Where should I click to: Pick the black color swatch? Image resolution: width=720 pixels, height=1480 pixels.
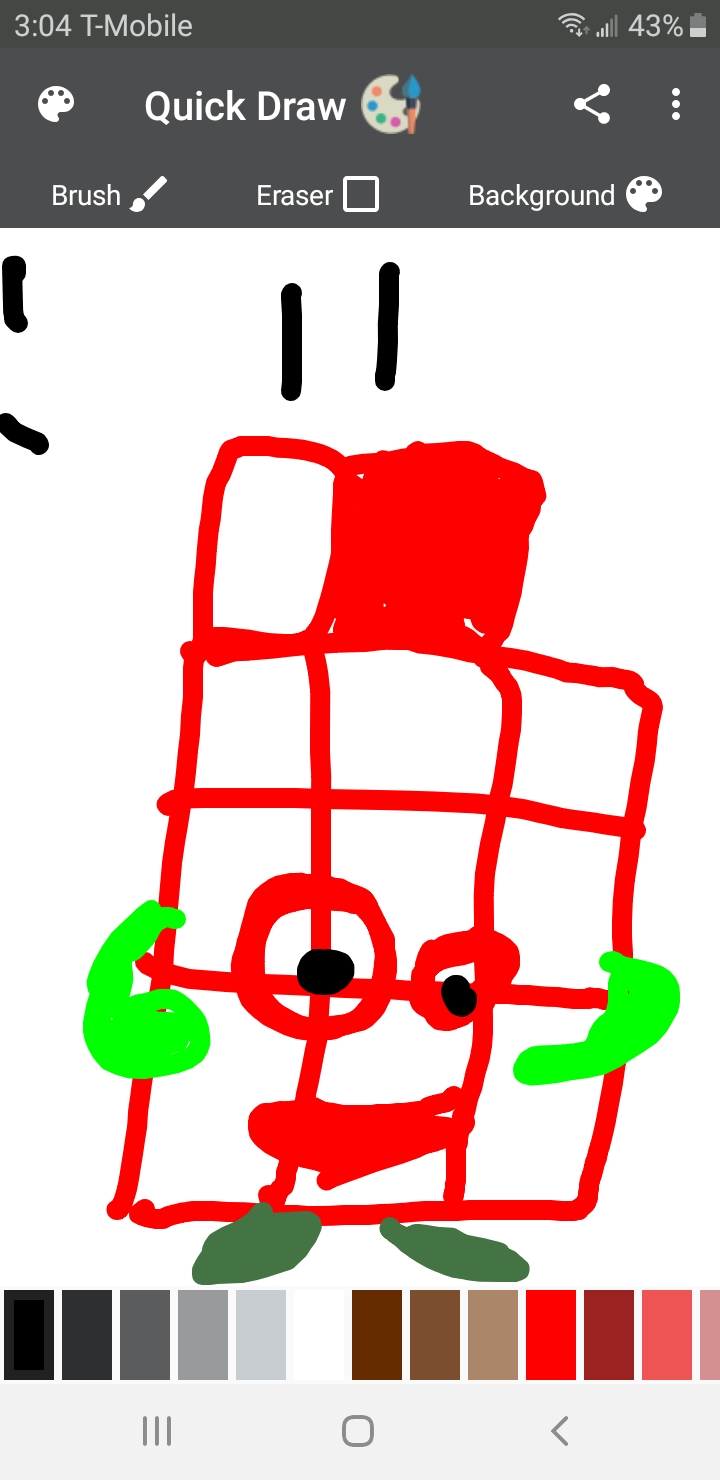29,1335
